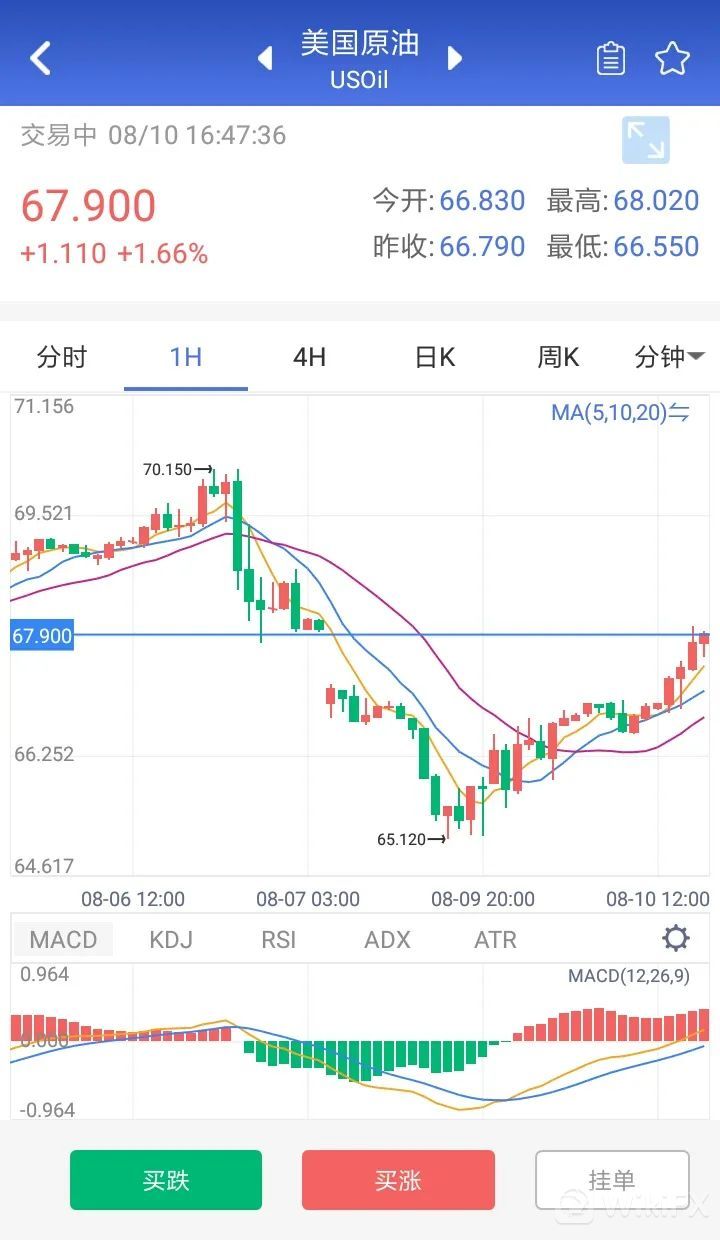This screenshot has width=720, height=1240.
Task: Open indicator settings gear
Action: click(x=676, y=939)
